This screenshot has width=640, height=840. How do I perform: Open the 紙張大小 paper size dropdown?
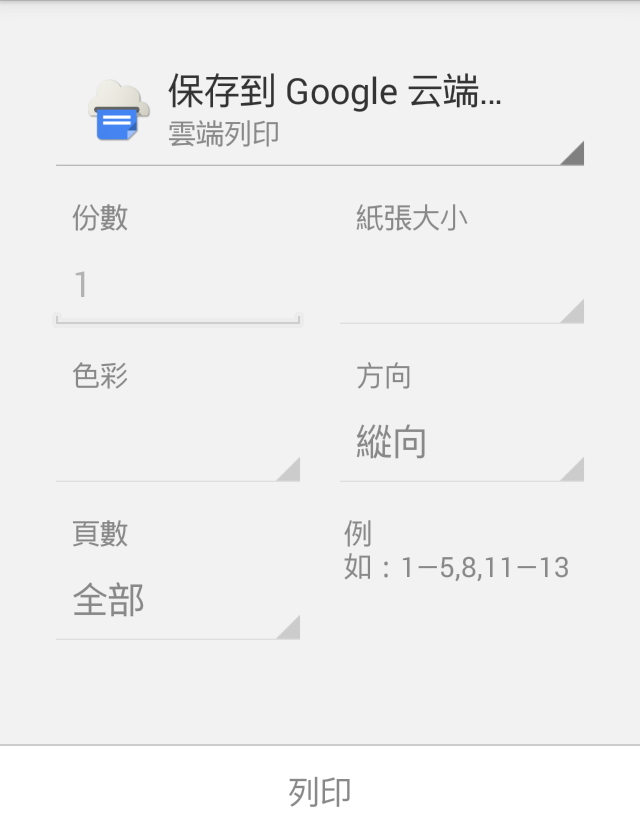[x=461, y=288]
